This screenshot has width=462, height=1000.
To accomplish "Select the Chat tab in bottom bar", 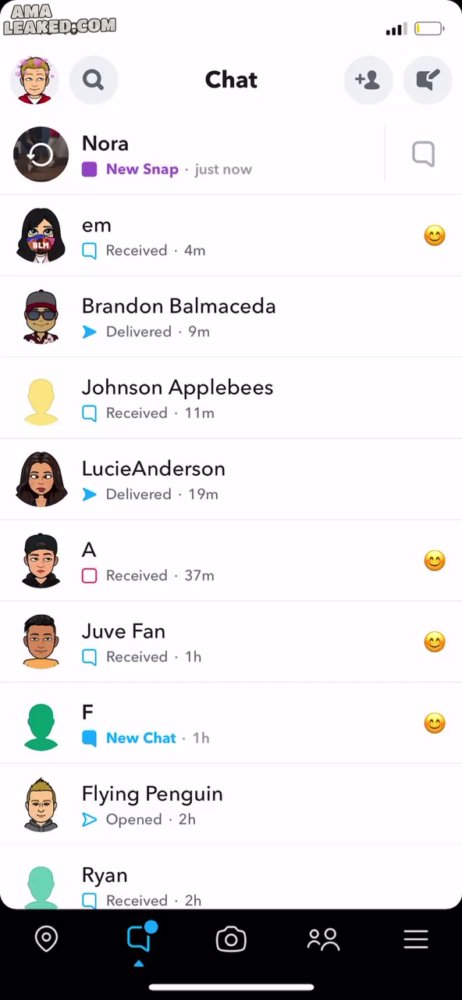I will pos(140,938).
